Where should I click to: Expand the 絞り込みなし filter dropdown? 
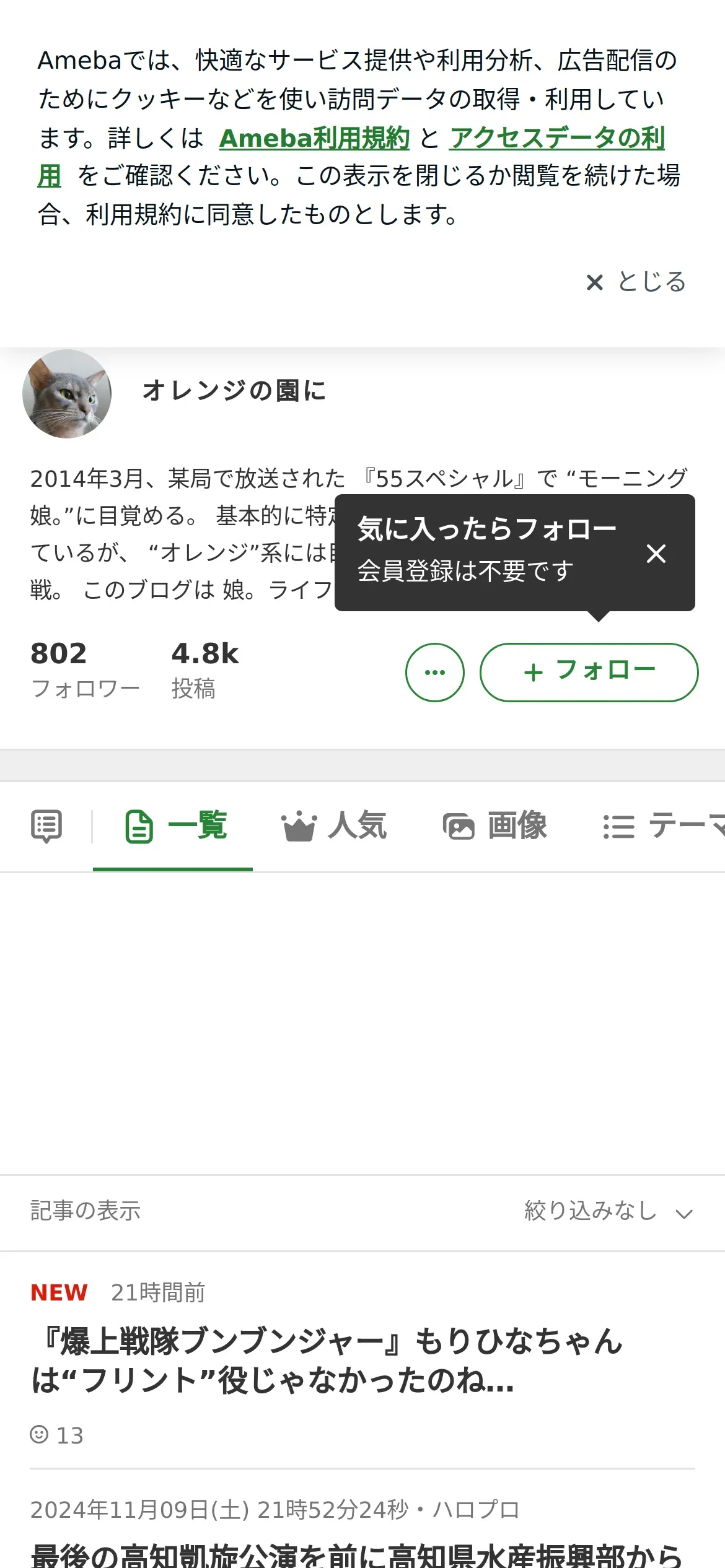coord(609,1211)
